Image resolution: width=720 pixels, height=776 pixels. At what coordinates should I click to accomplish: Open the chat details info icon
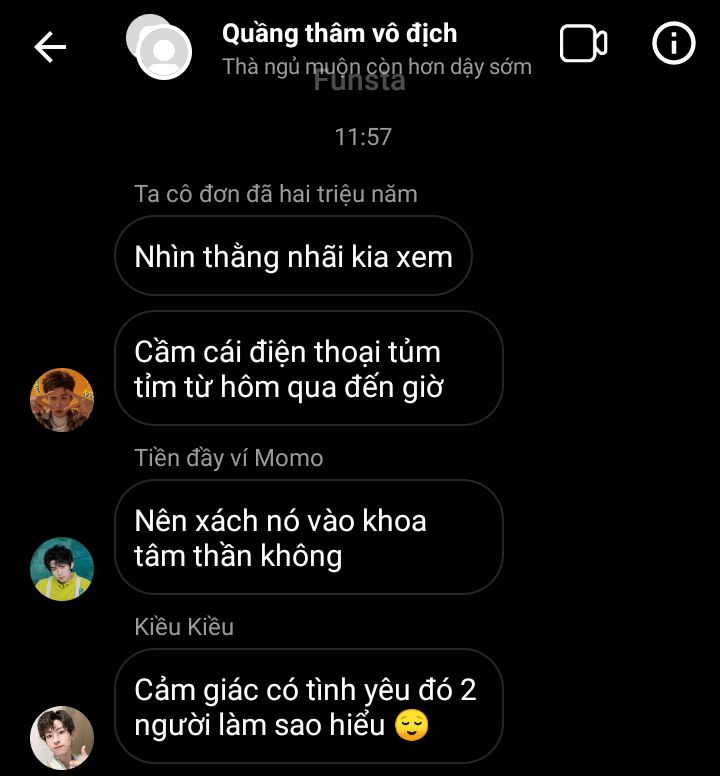673,44
